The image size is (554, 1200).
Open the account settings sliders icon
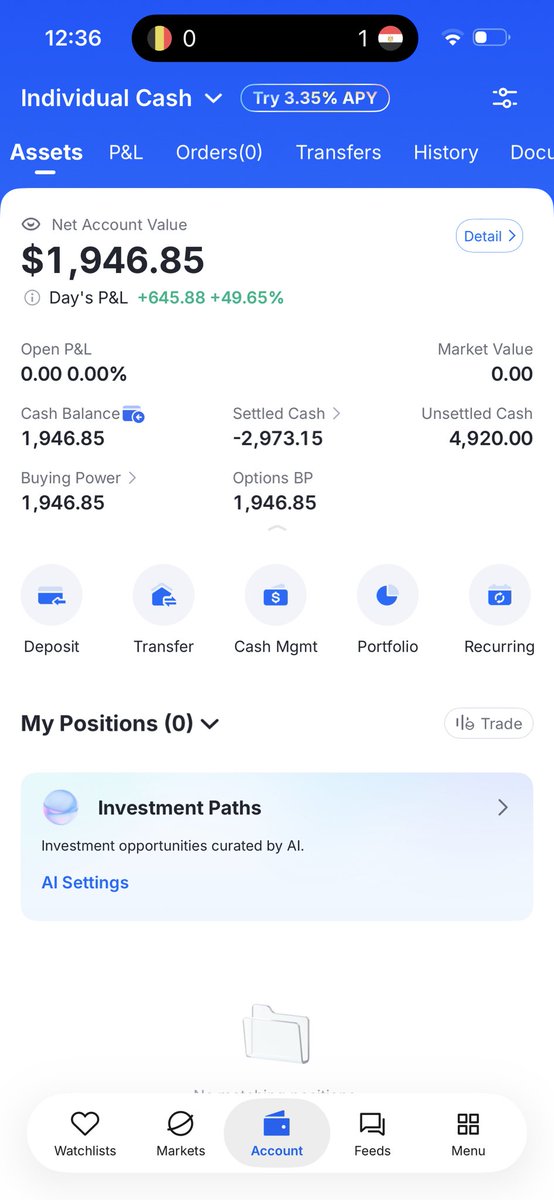(505, 98)
